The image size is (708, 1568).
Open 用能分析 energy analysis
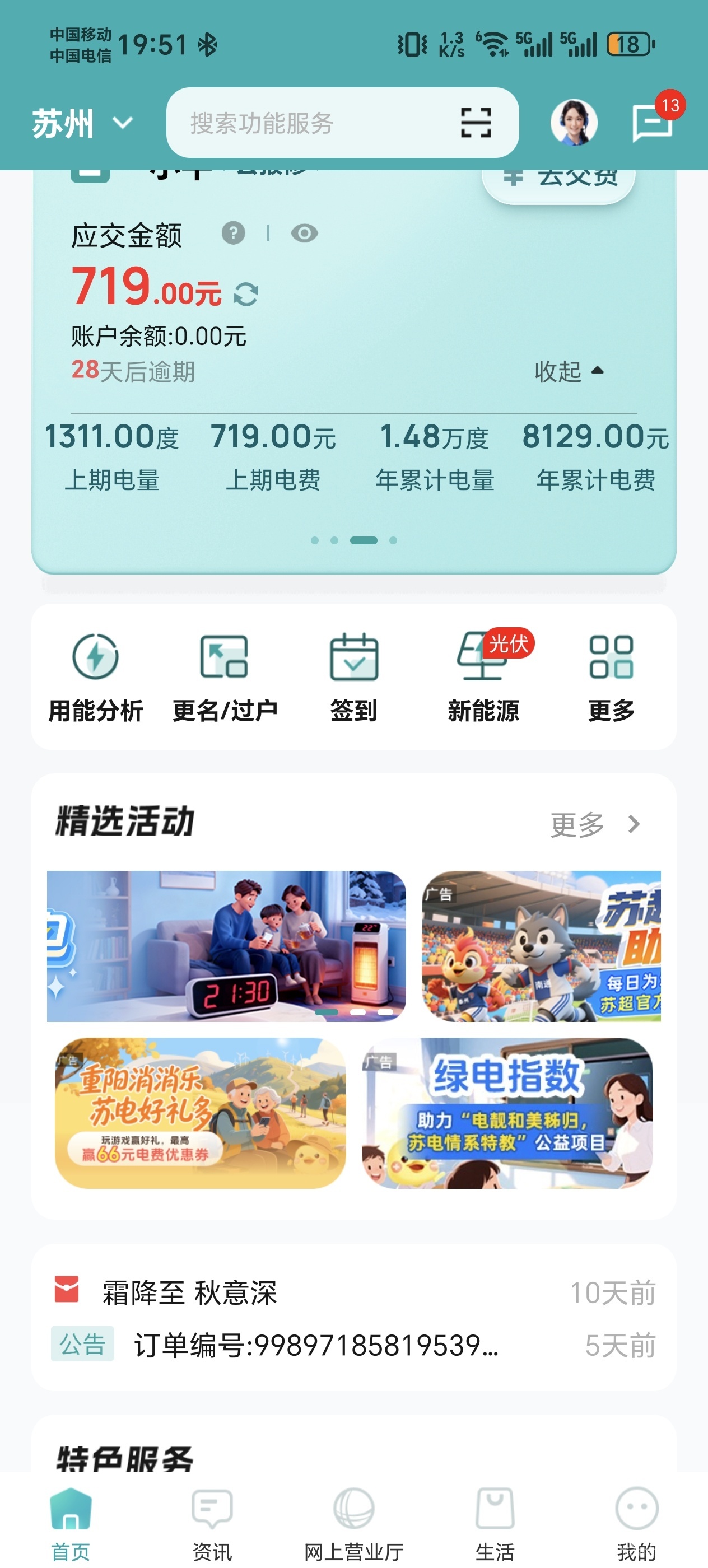click(x=96, y=677)
